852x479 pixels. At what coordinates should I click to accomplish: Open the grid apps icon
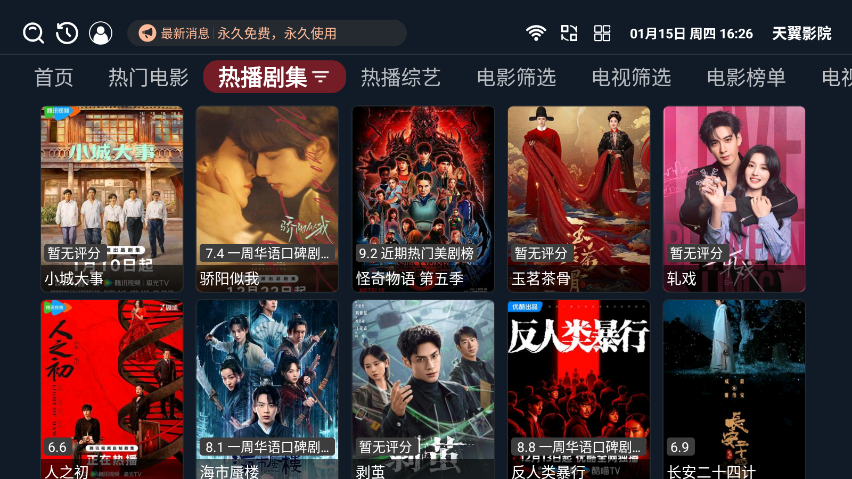coord(602,33)
